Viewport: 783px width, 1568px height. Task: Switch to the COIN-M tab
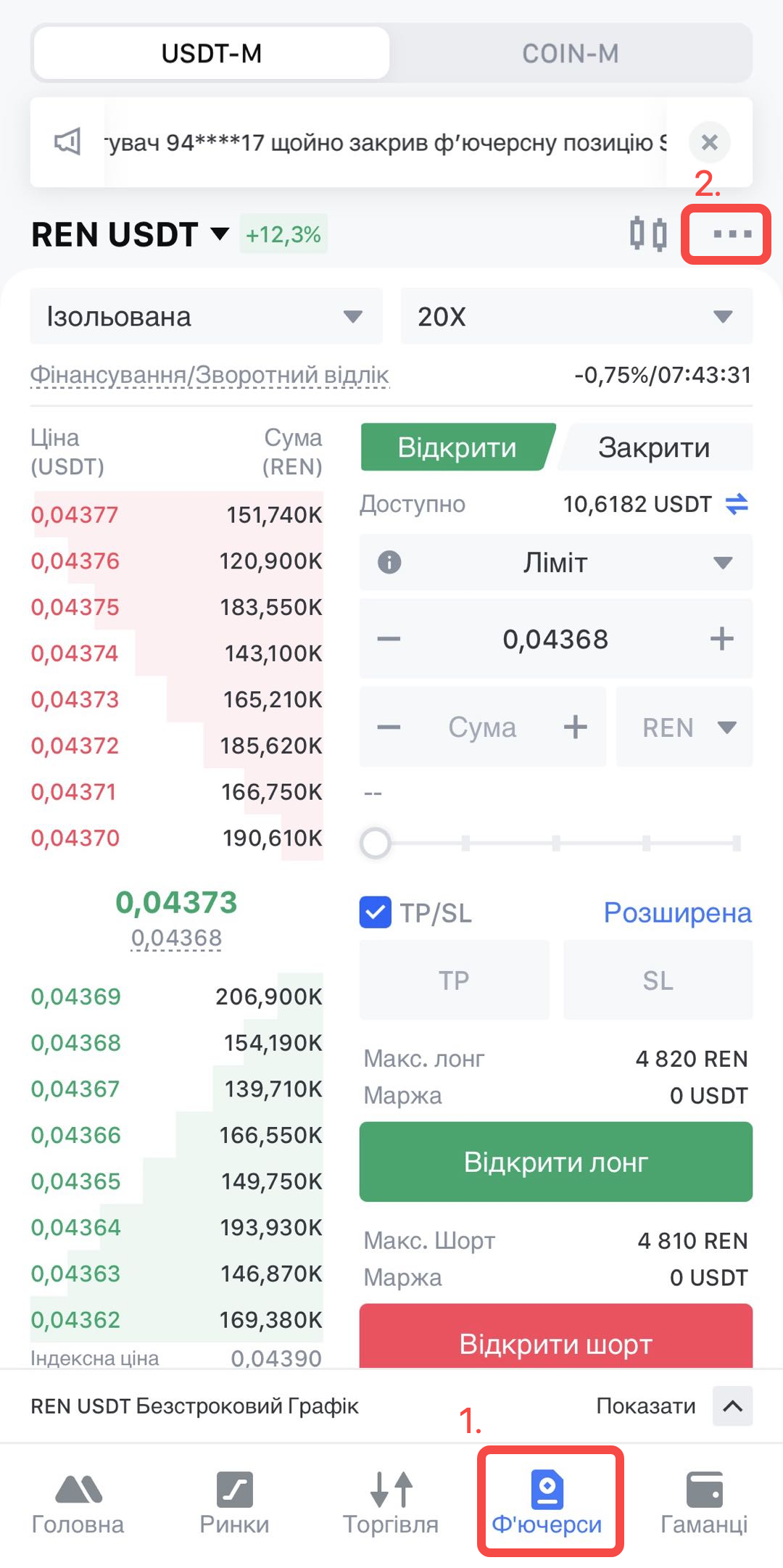coord(570,53)
